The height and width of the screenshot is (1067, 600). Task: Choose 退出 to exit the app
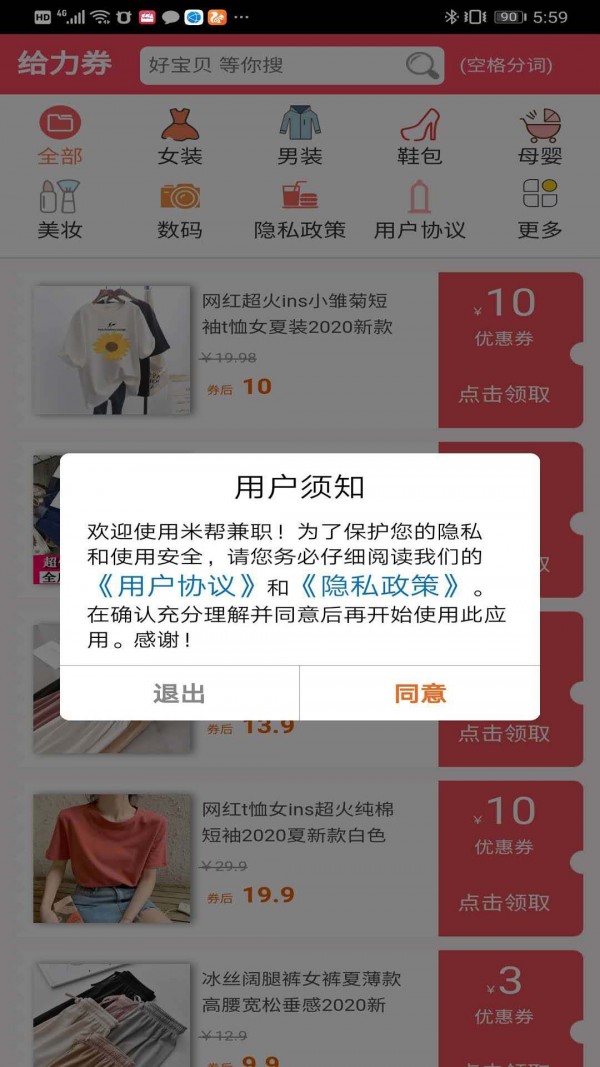coord(179,694)
